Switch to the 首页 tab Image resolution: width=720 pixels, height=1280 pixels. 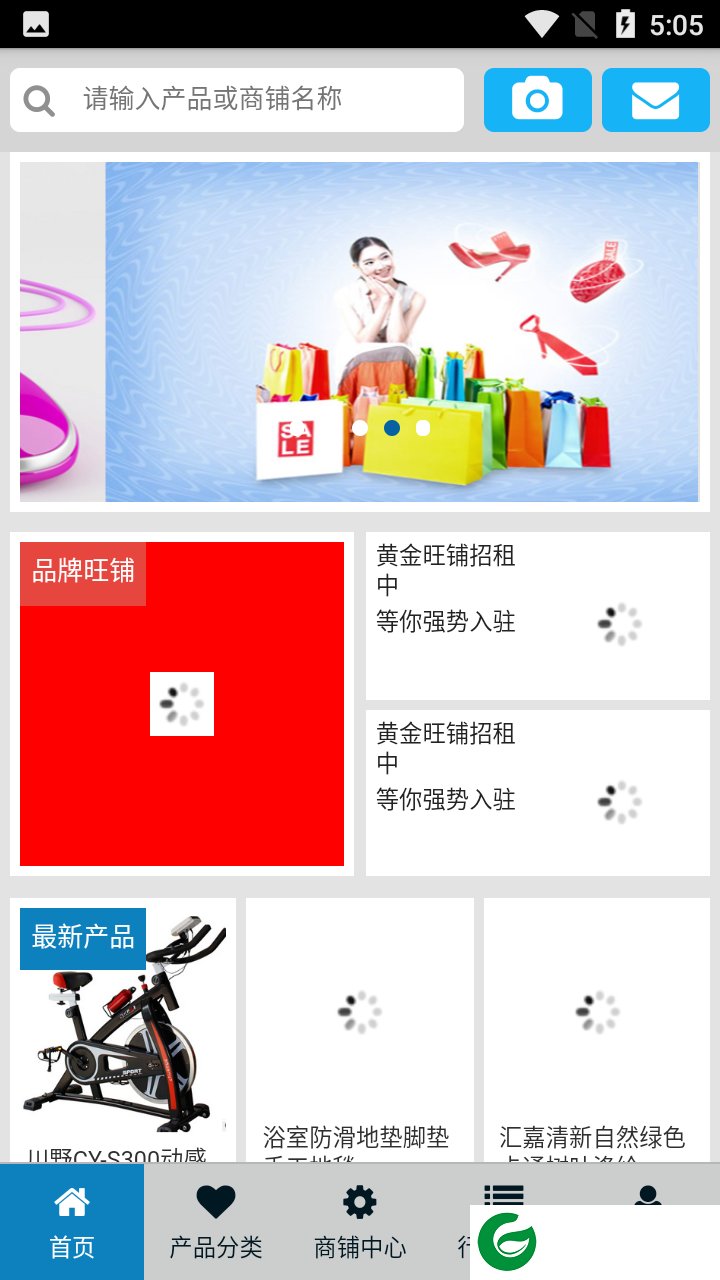tap(72, 1222)
